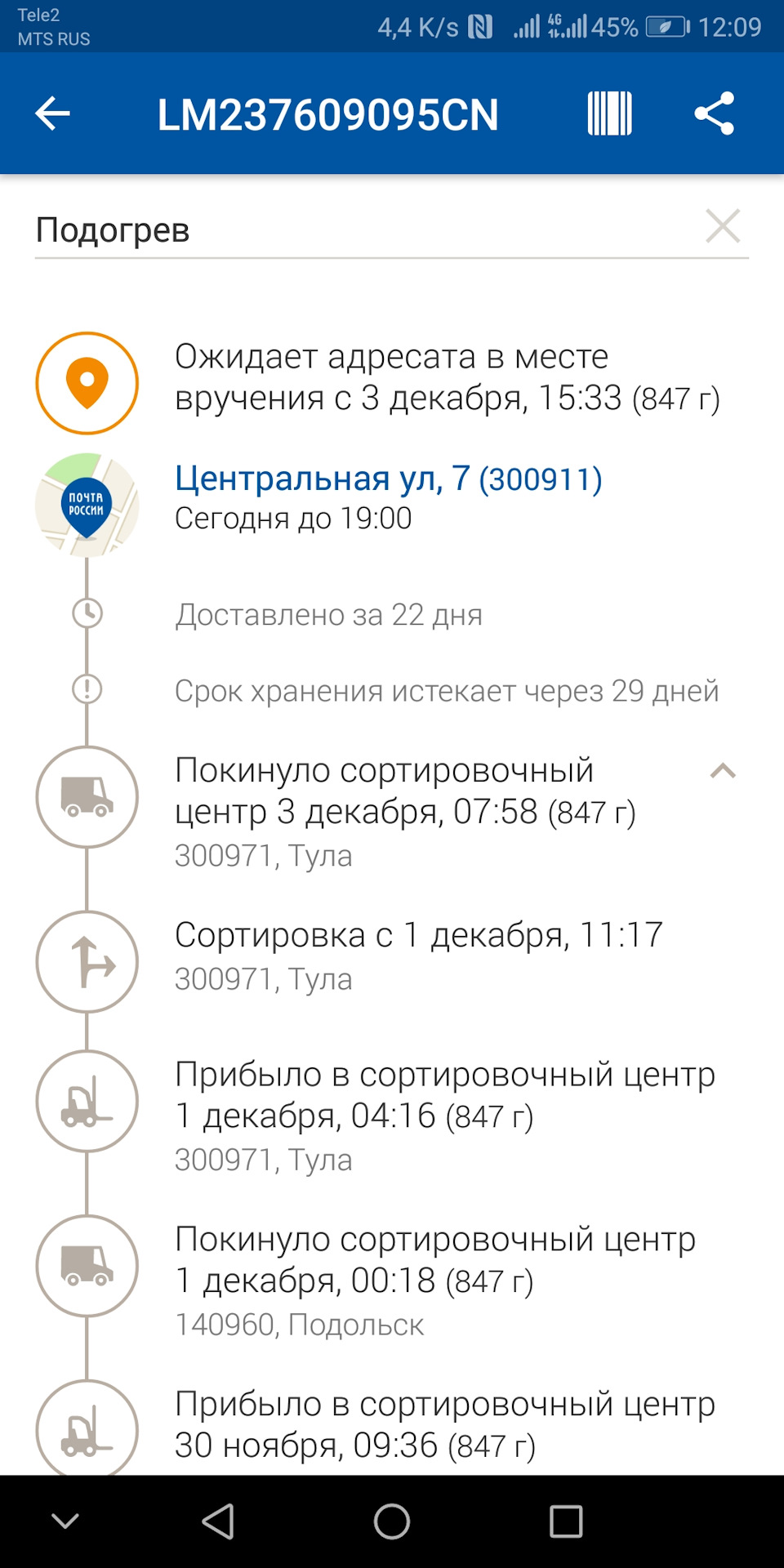
Task: Tap the battery indicator in the status bar
Action: pos(663,25)
